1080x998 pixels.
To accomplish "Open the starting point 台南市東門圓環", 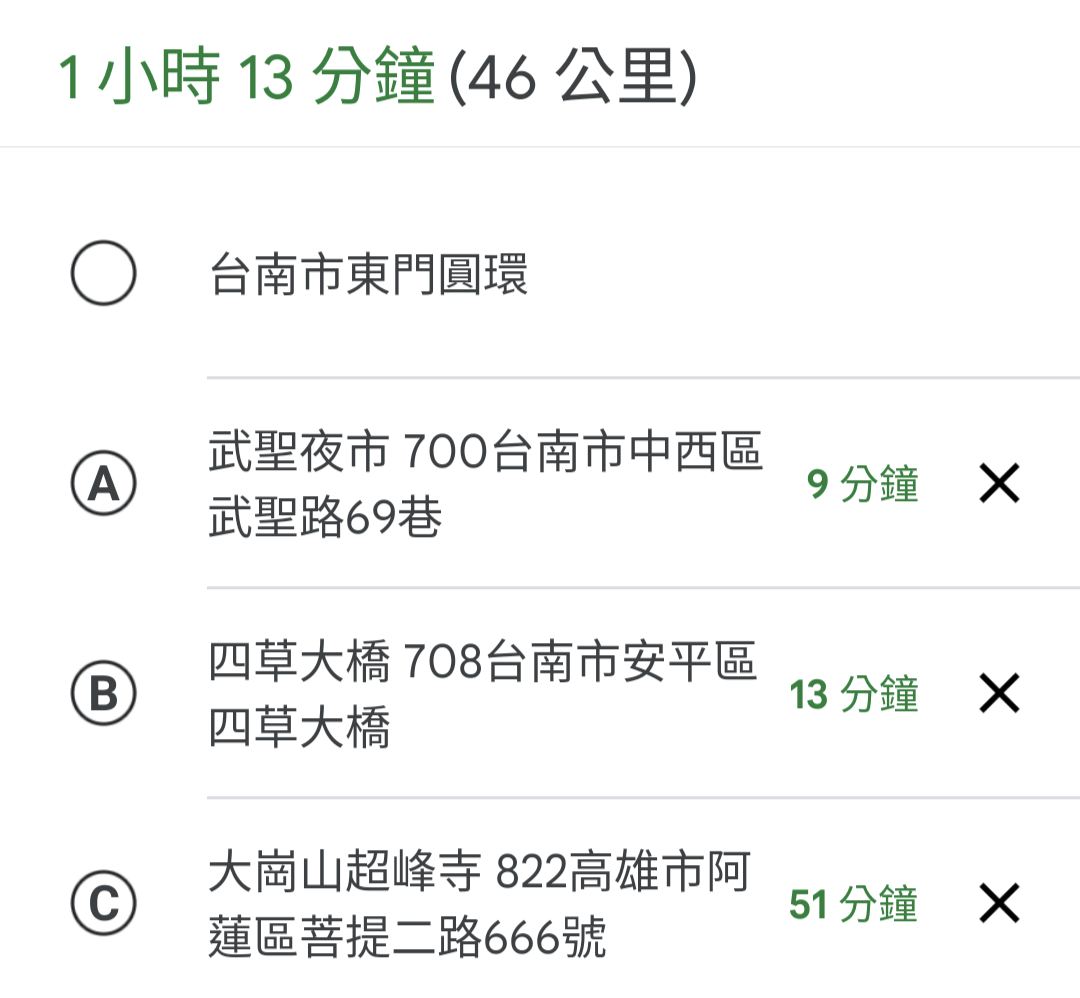I will [369, 275].
